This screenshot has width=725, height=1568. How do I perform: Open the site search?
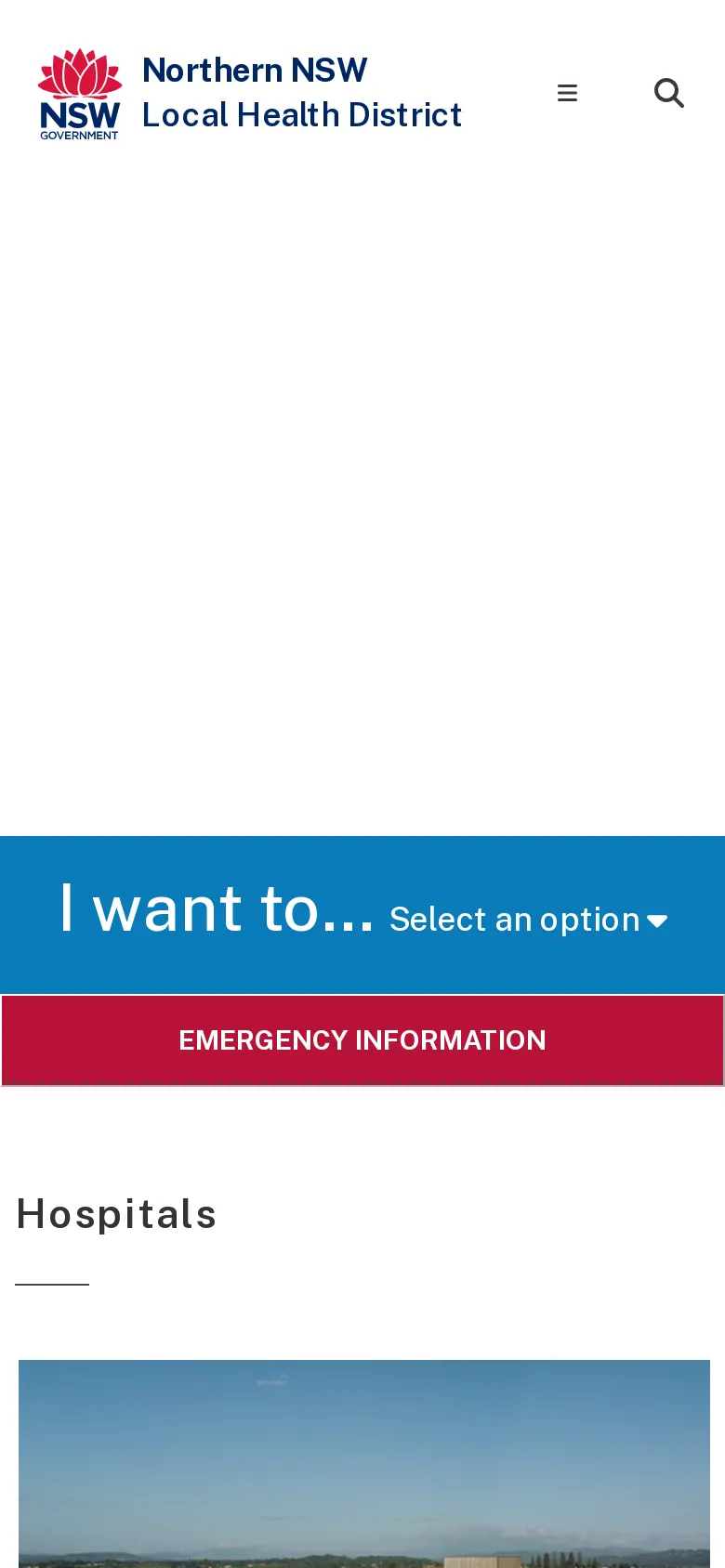point(668,93)
